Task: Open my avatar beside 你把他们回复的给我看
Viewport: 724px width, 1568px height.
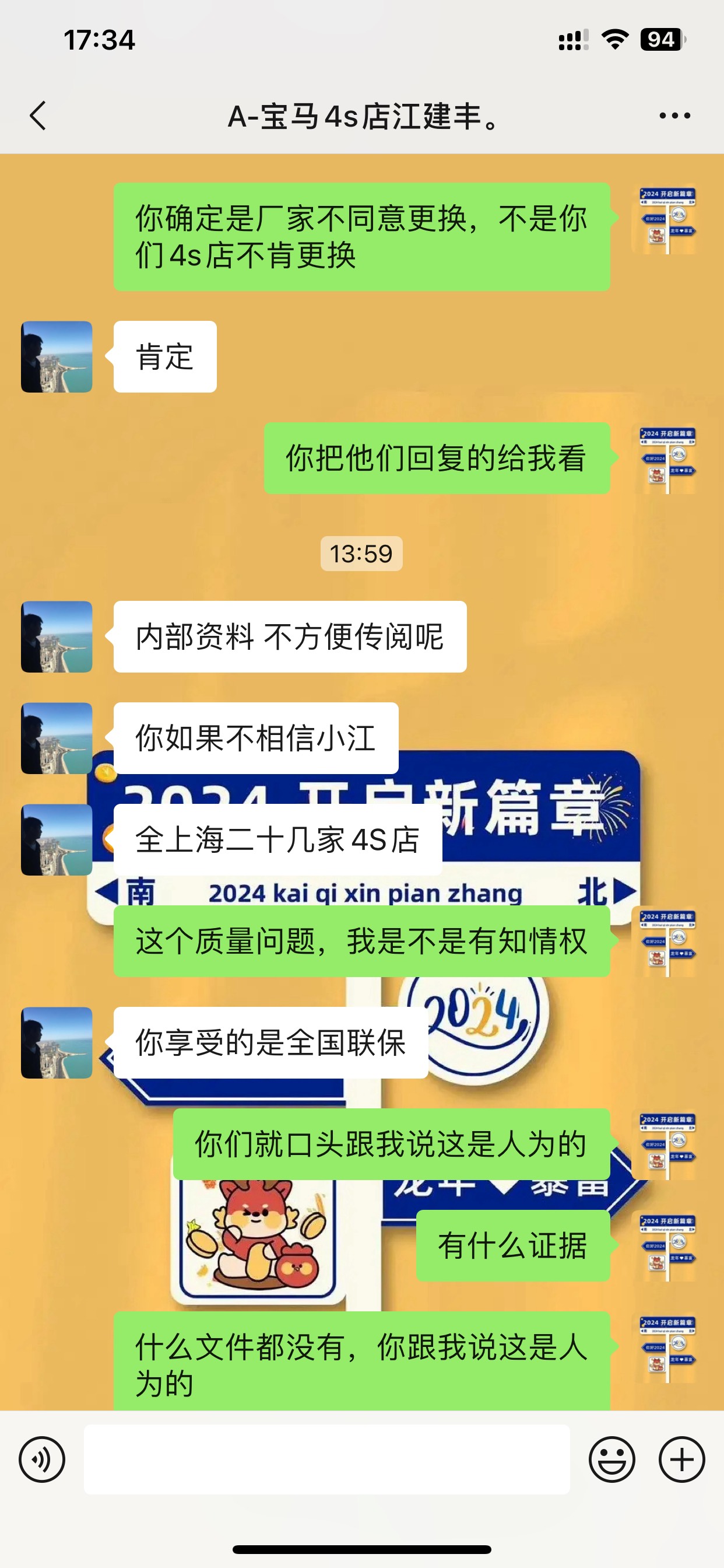Action: (666, 459)
